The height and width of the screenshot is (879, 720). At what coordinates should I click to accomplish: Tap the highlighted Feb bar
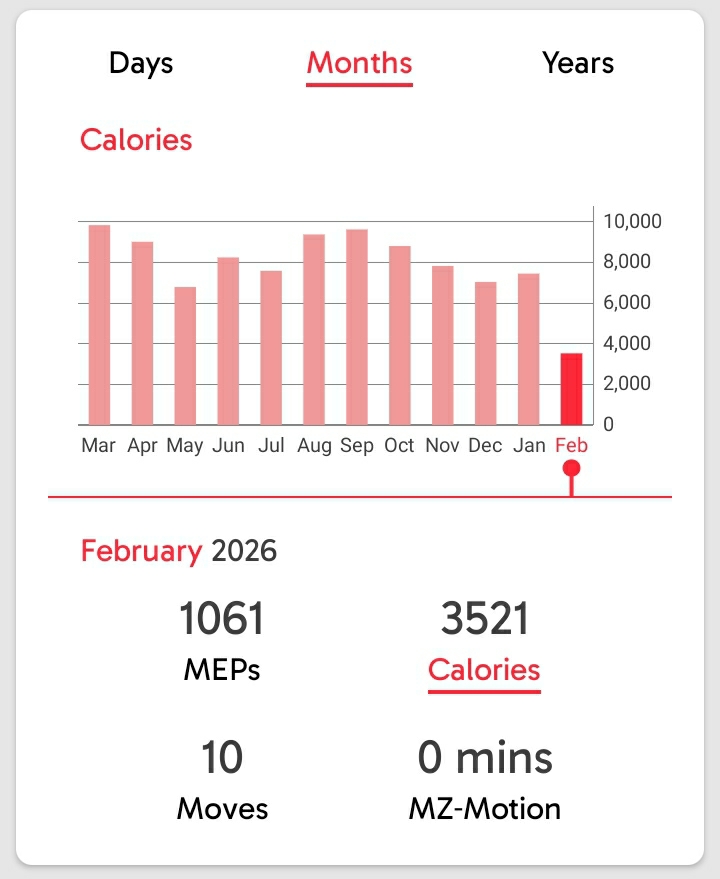tap(571, 389)
